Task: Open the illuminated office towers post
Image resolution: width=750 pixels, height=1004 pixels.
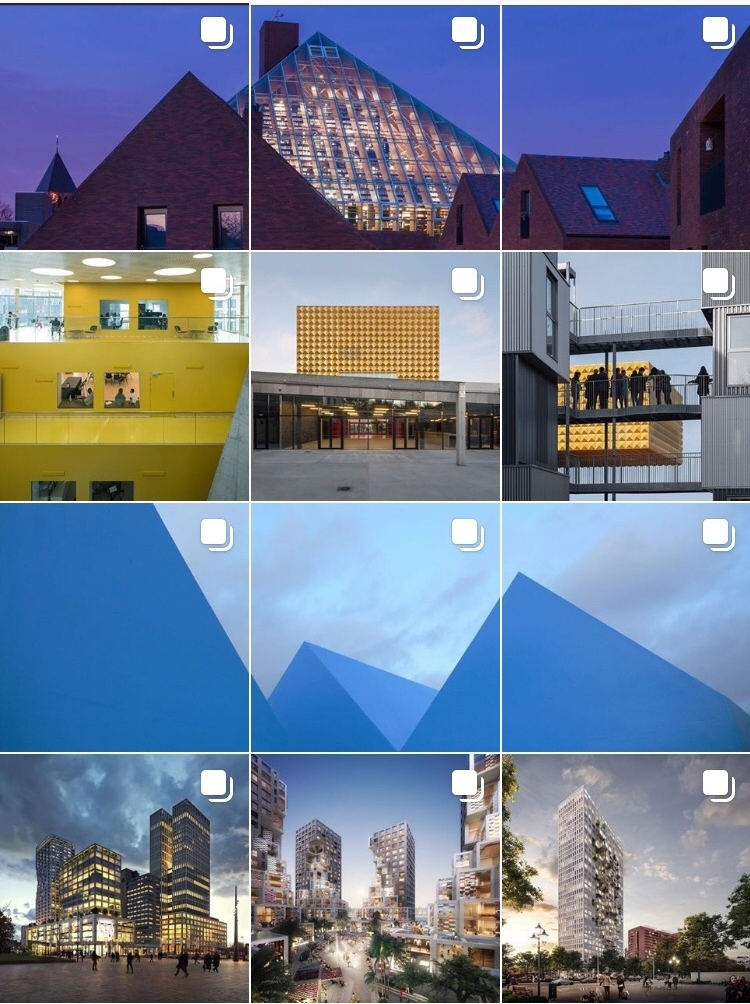Action: [124, 878]
